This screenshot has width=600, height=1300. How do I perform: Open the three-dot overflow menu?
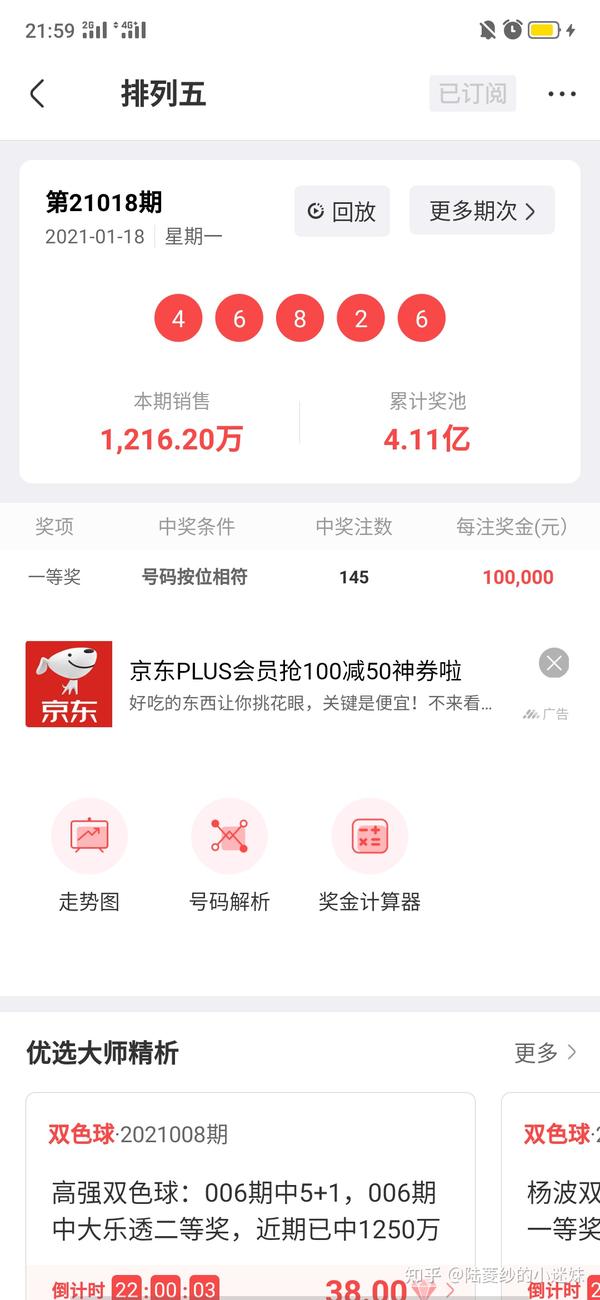[x=562, y=94]
